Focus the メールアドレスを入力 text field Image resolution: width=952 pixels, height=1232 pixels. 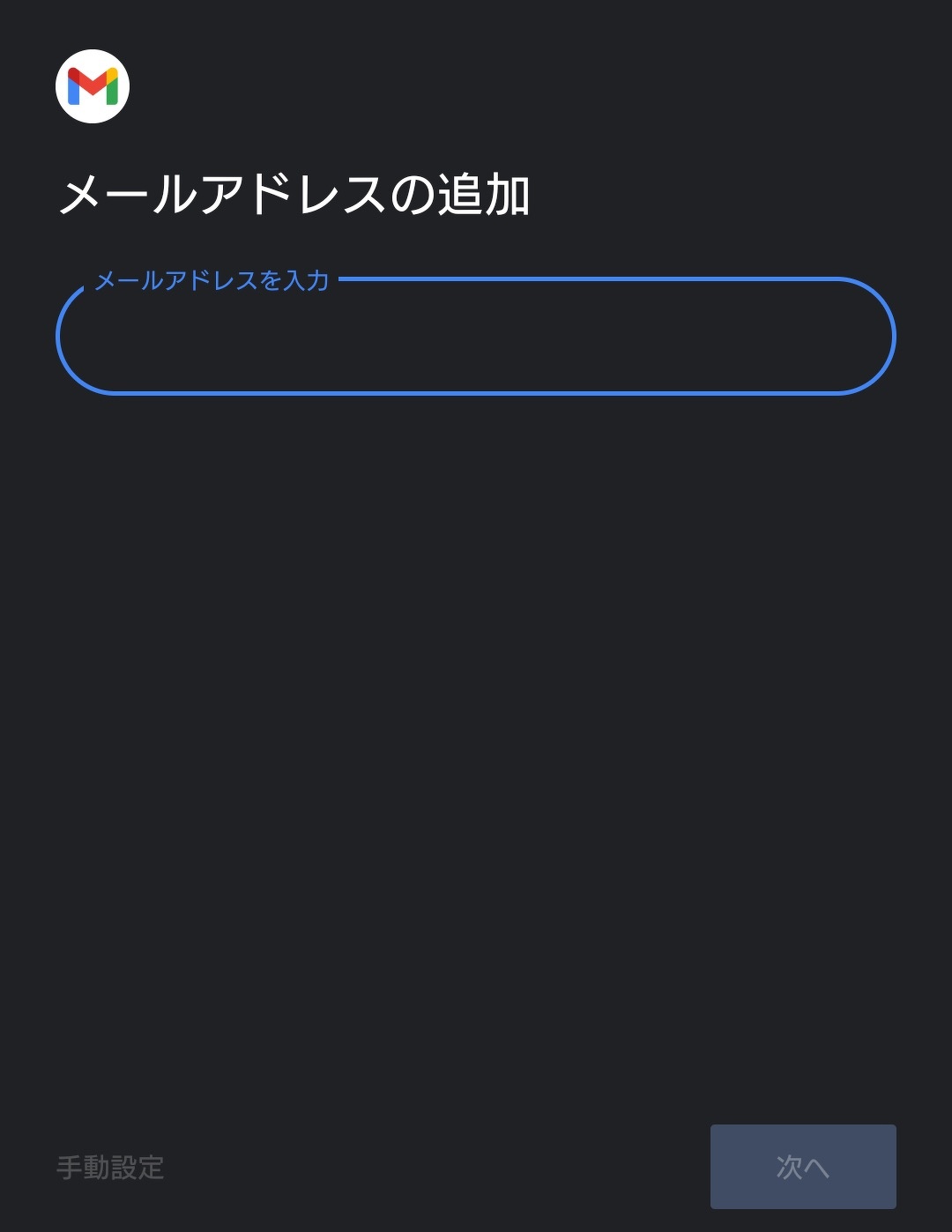[x=476, y=337]
